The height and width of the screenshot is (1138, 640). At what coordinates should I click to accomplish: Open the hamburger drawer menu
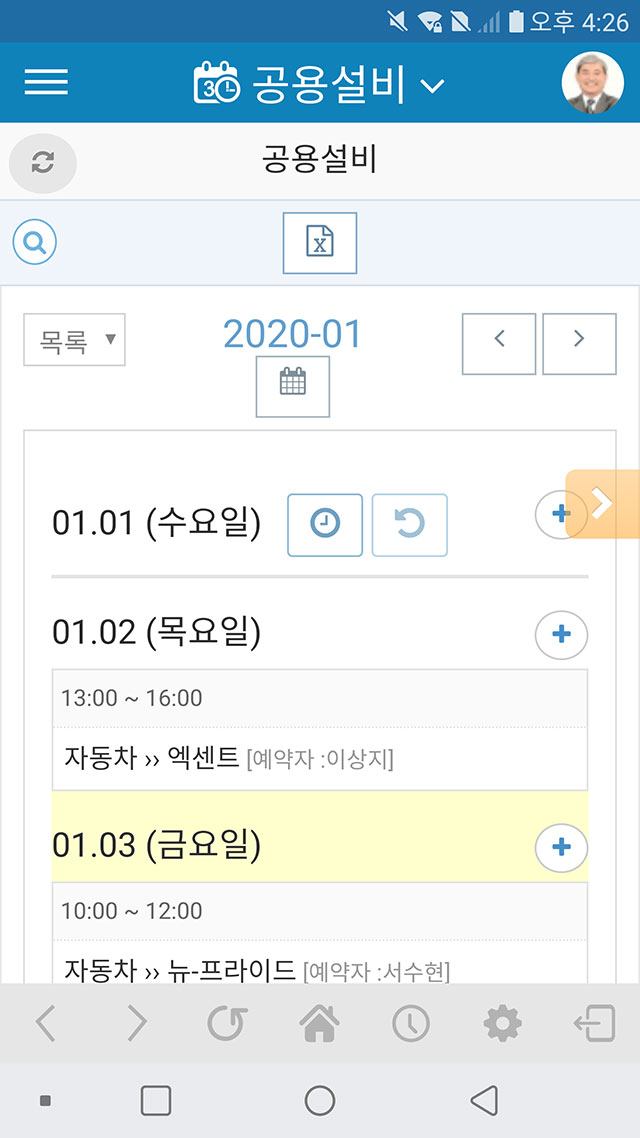[46, 82]
